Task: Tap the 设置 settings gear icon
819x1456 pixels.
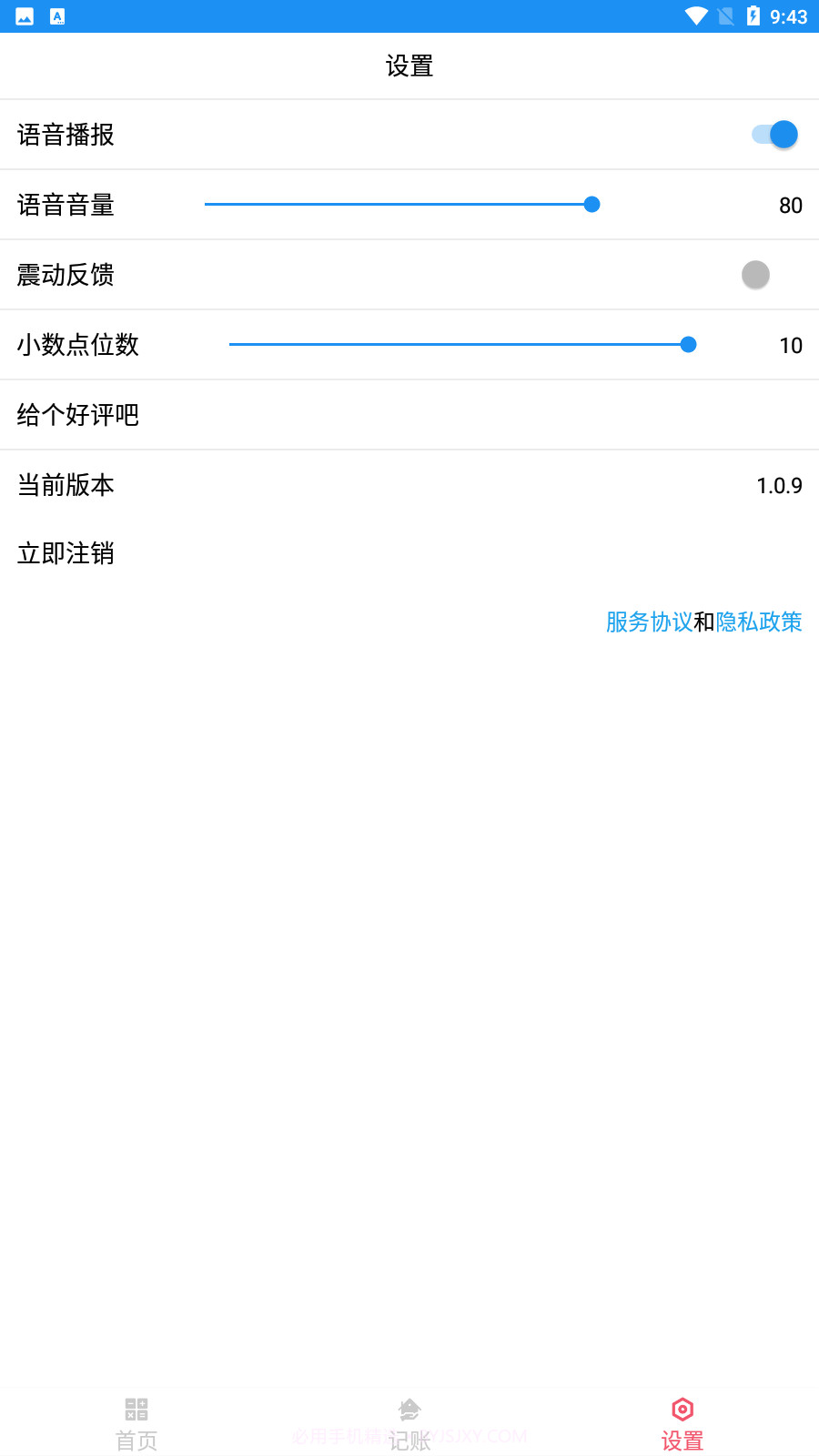Action: pyautogui.click(x=682, y=1409)
